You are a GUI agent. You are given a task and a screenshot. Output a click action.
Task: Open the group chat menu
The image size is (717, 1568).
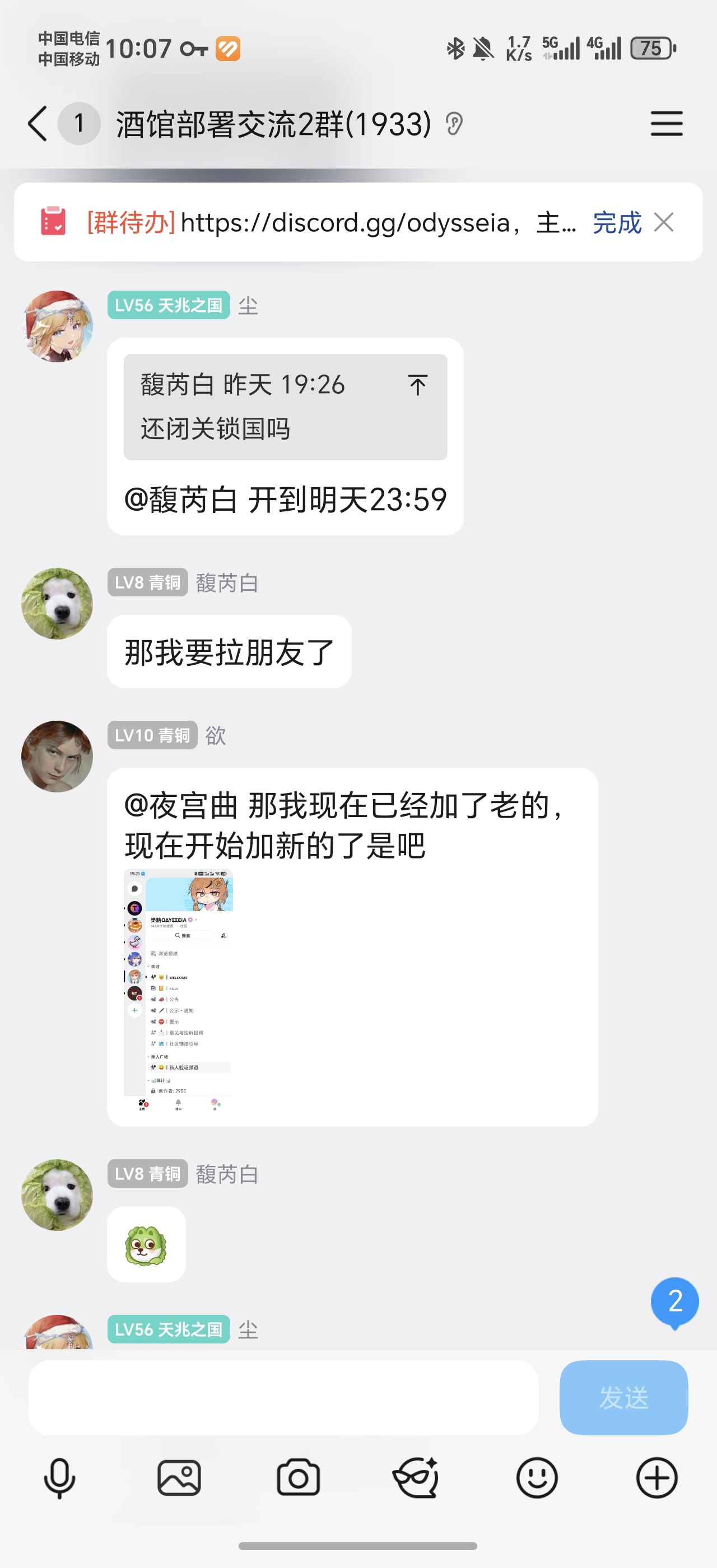click(667, 124)
